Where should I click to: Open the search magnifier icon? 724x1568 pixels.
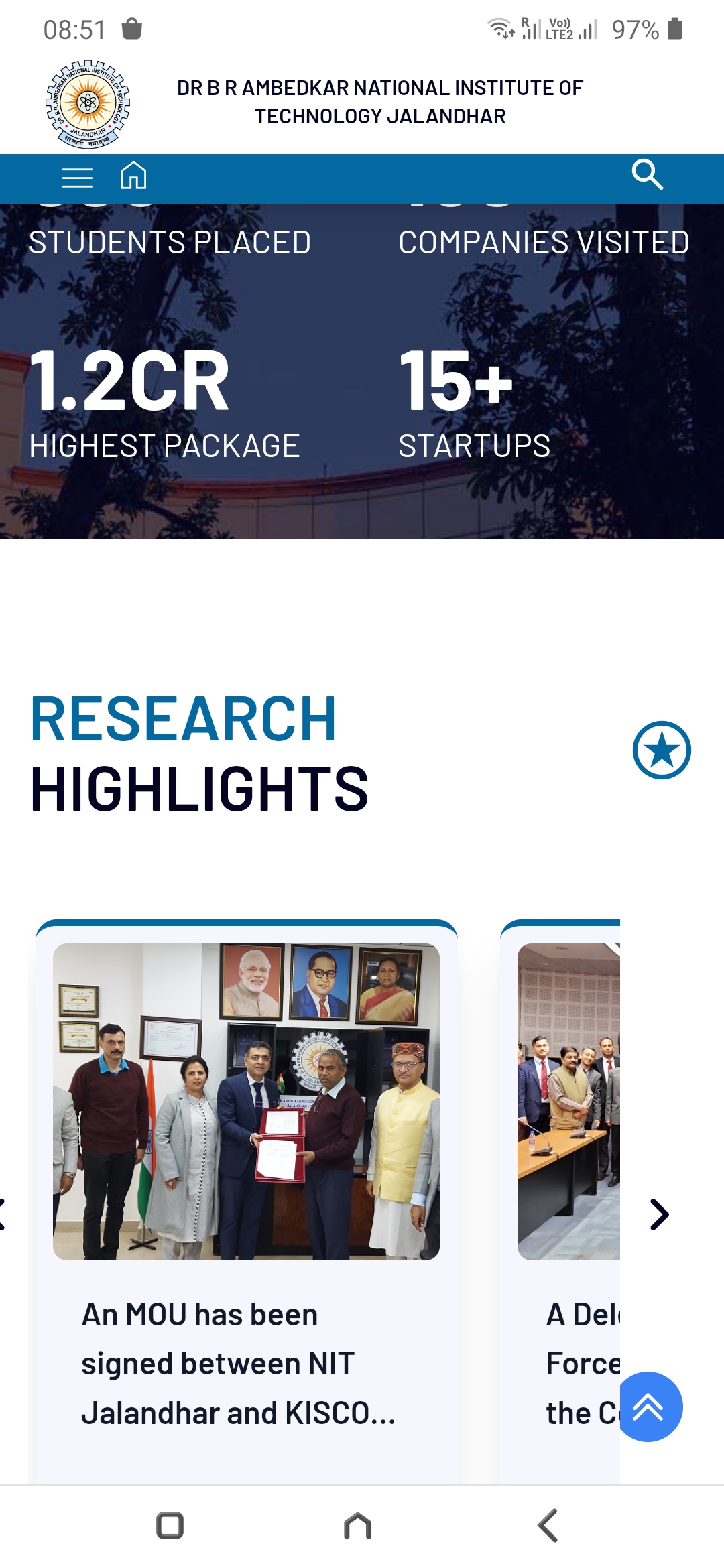click(x=647, y=175)
